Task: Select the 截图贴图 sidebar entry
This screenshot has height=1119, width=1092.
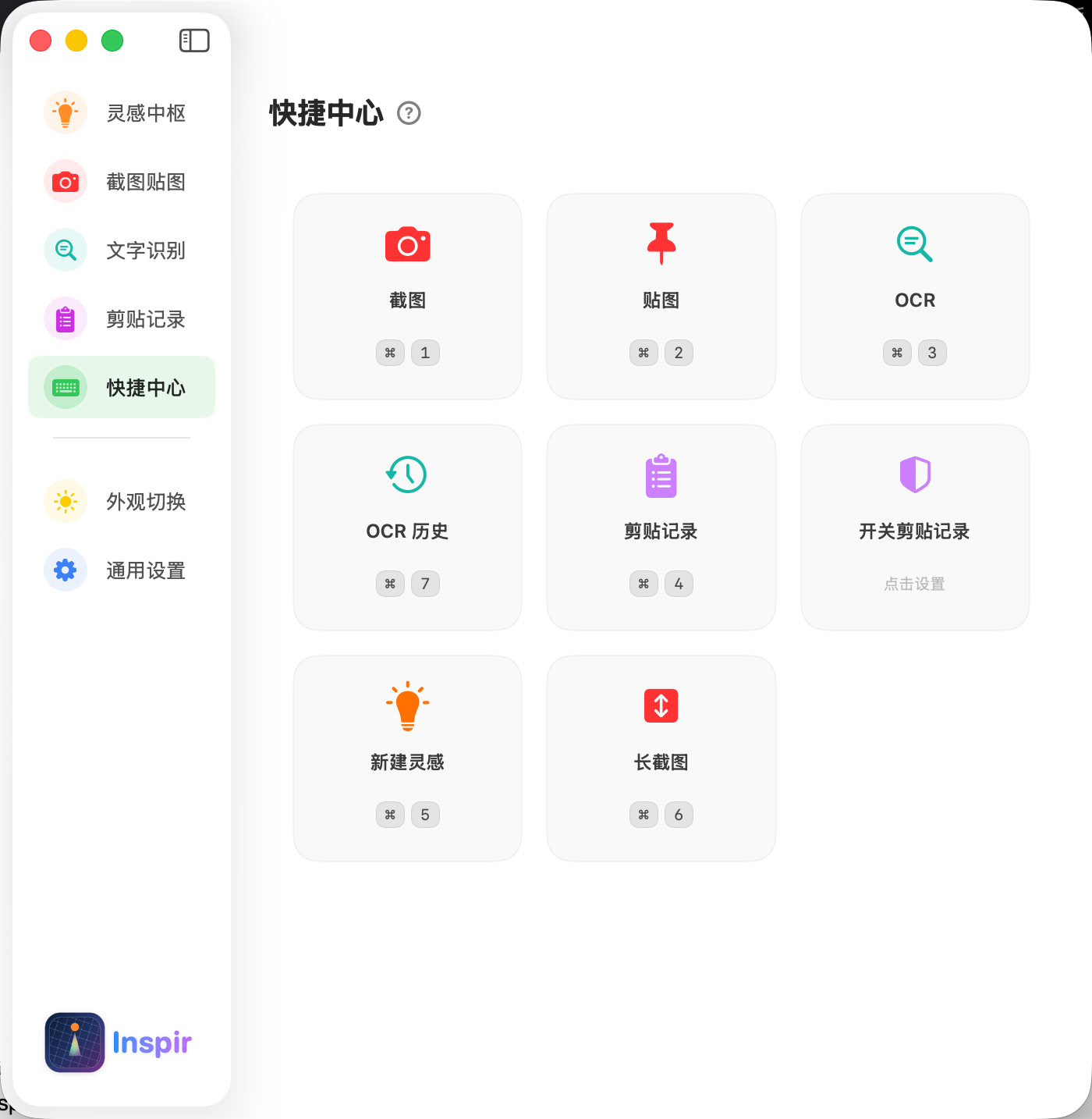Action: tap(122, 181)
